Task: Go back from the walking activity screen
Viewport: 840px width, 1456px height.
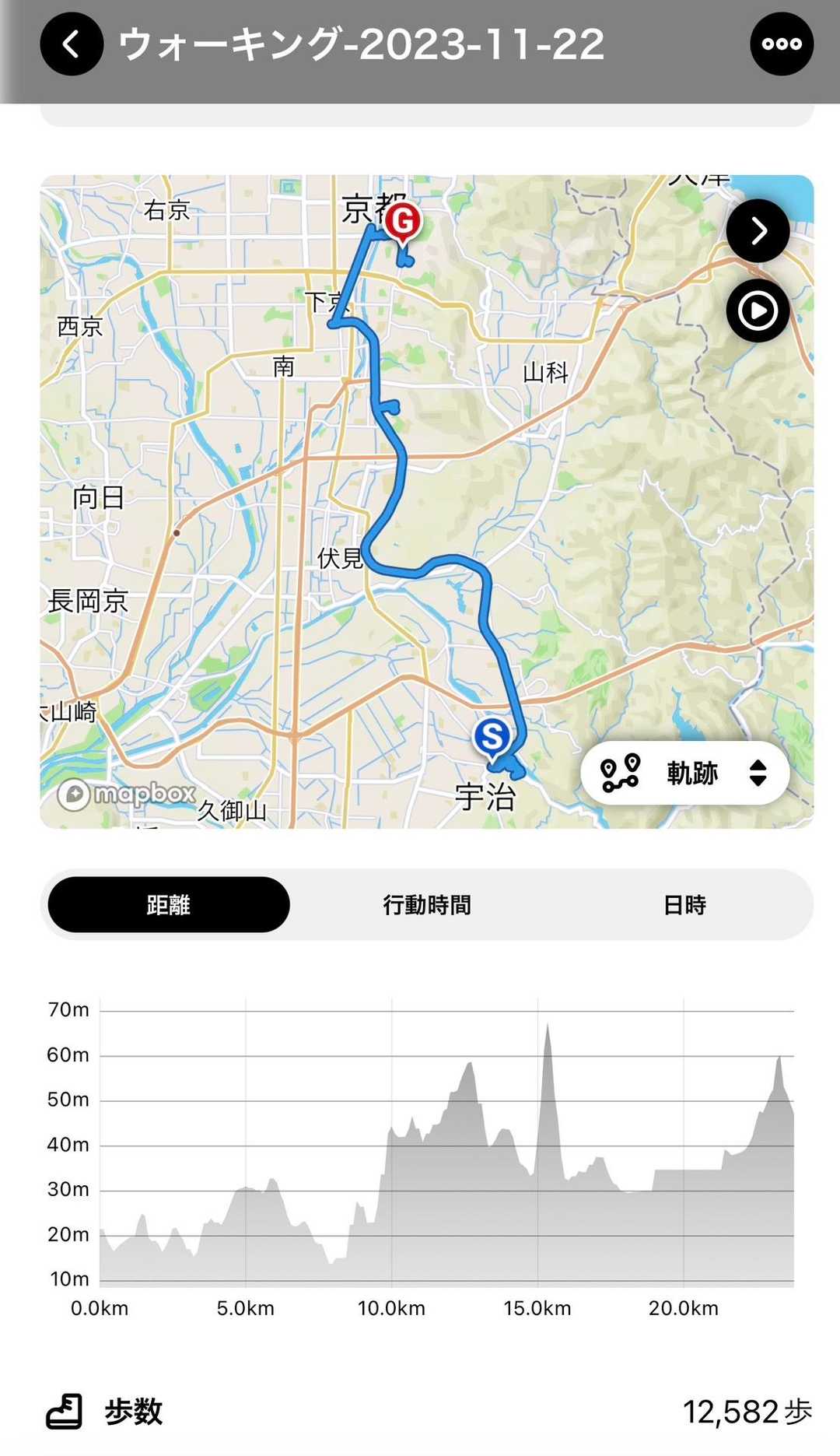Action: click(72, 44)
